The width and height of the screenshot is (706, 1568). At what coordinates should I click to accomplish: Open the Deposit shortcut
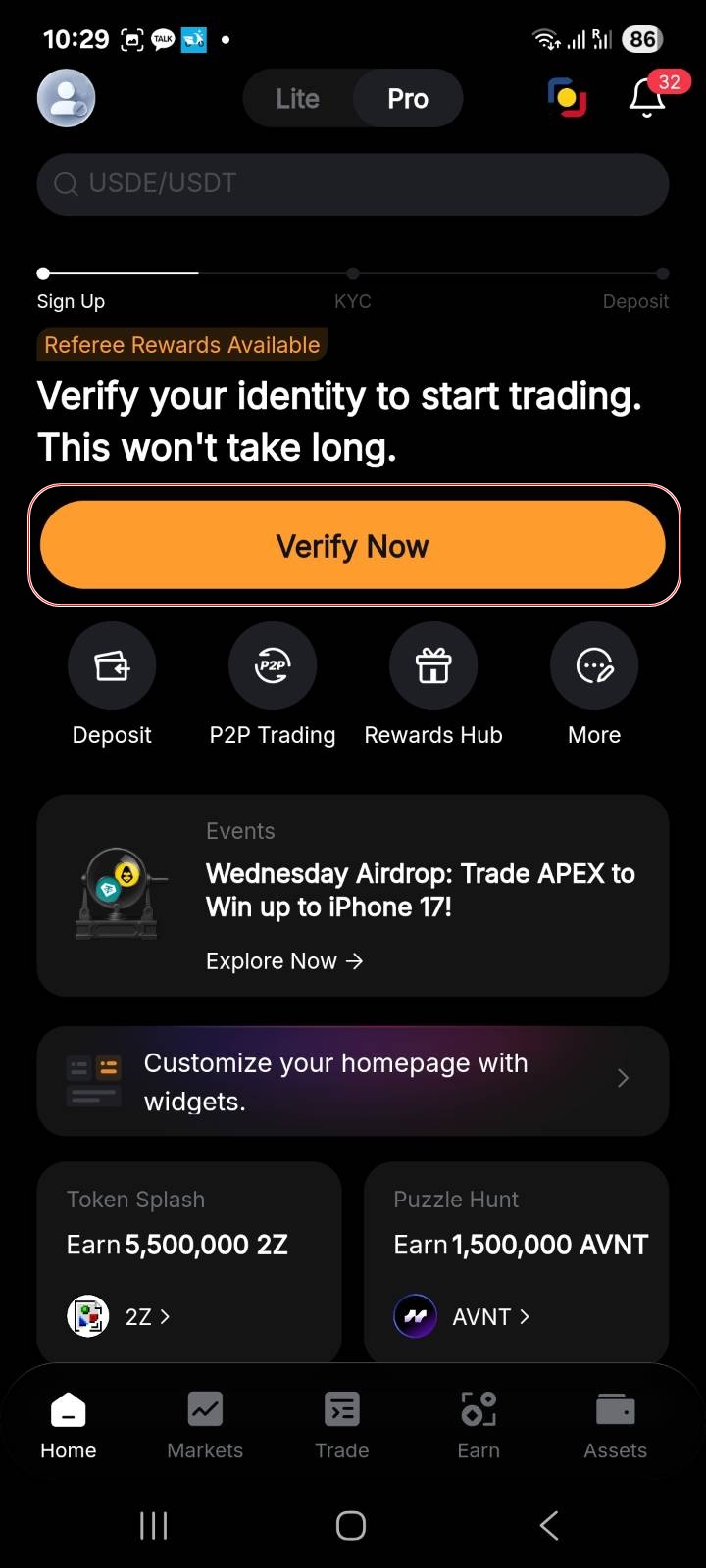tap(112, 666)
